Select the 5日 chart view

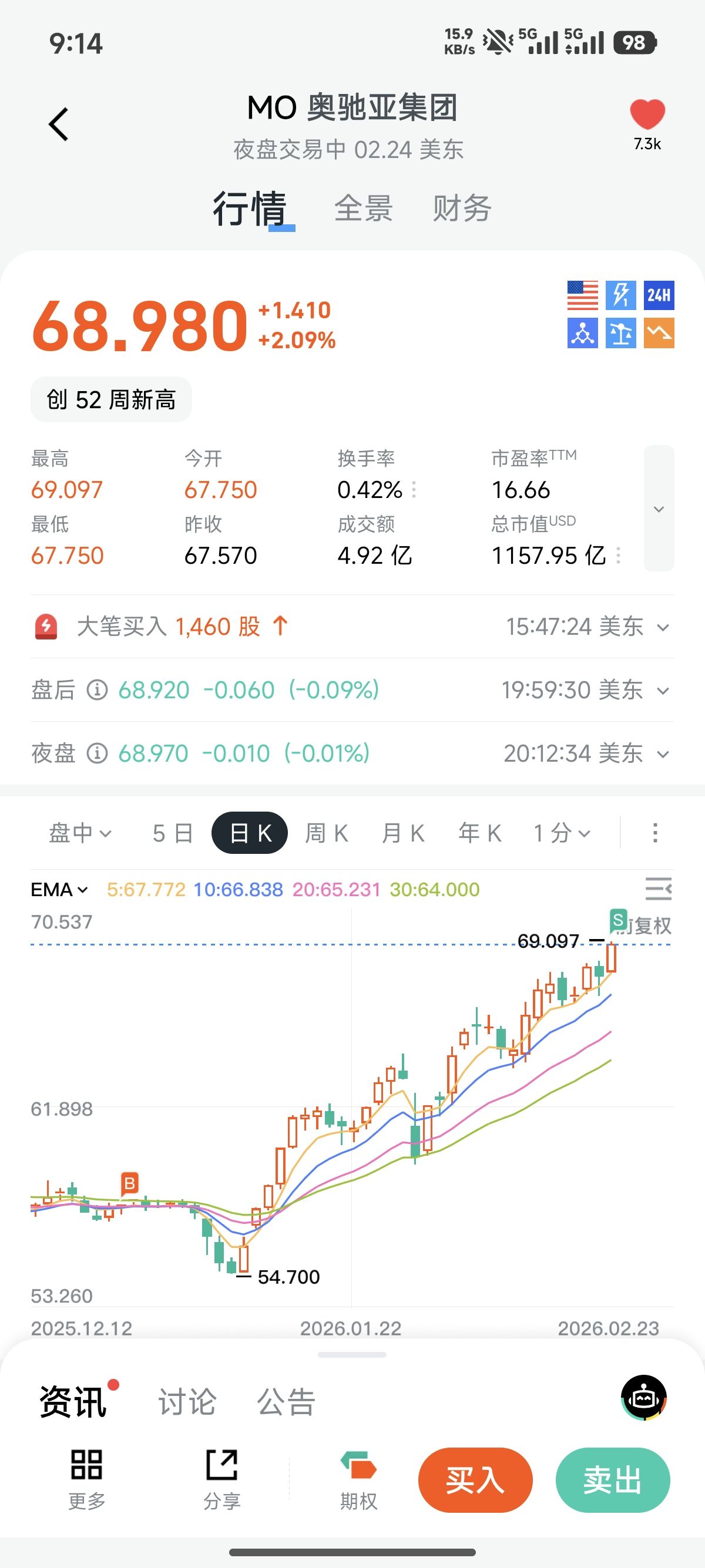pos(172,833)
